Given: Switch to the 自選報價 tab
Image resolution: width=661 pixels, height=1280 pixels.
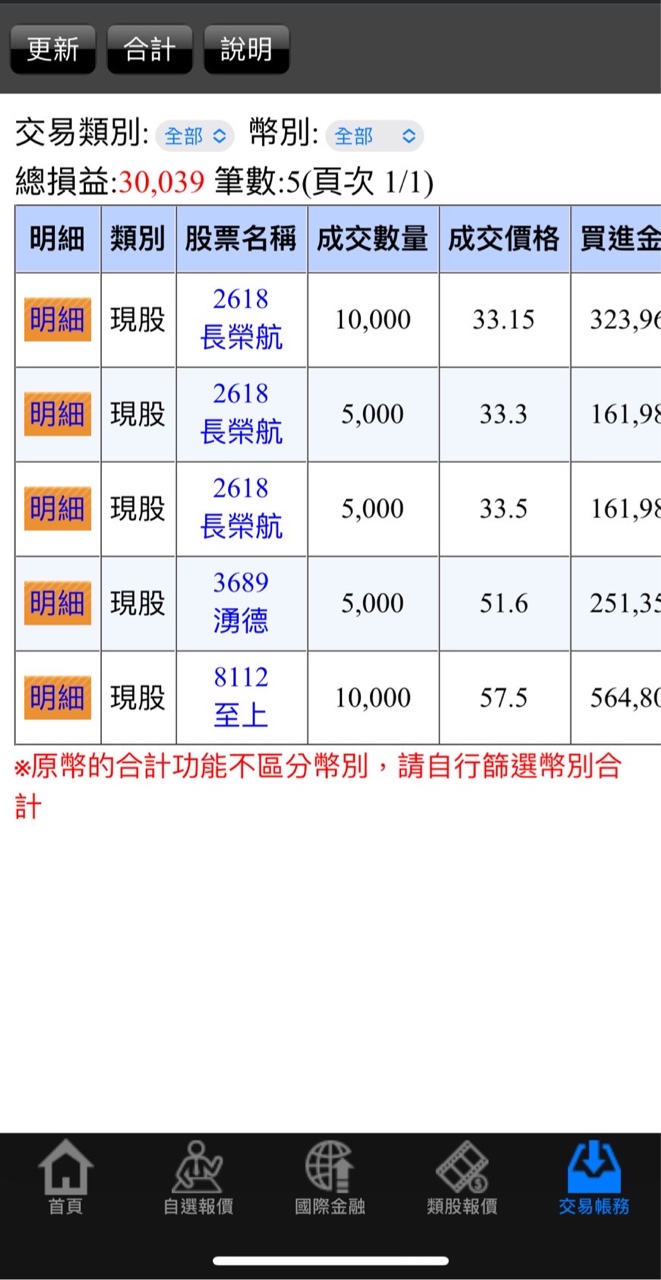Looking at the screenshot, I should point(198,1180).
